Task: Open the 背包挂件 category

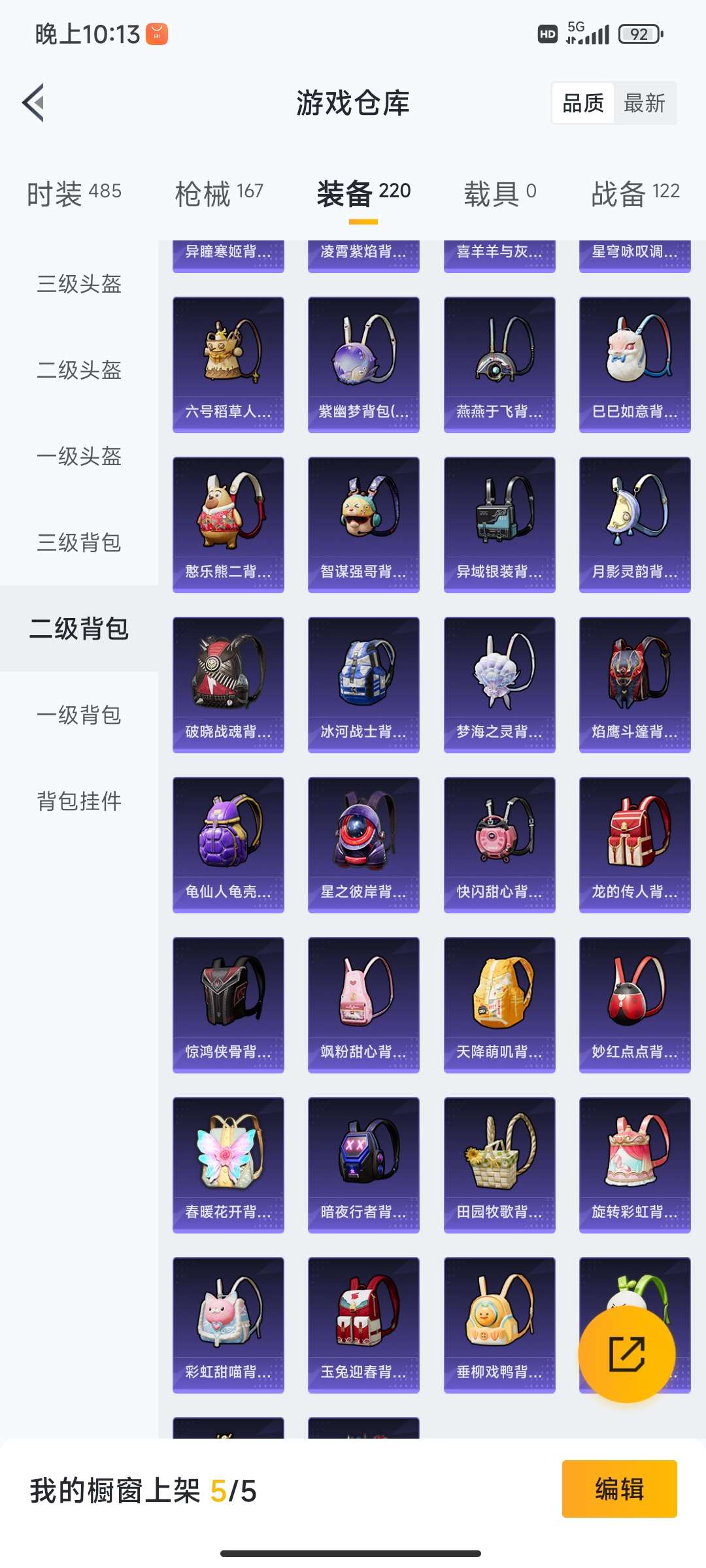Action: [x=79, y=801]
